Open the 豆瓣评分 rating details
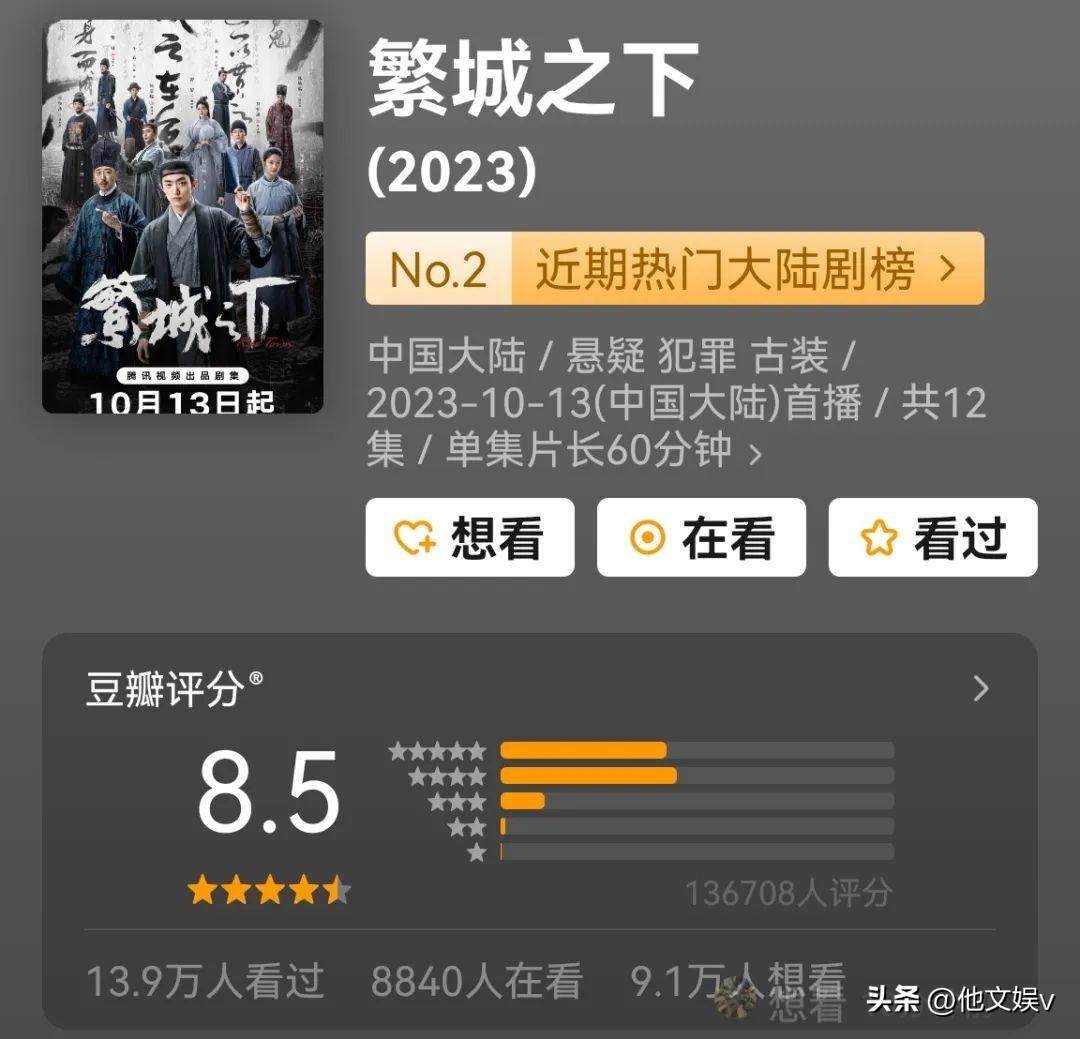The height and width of the screenshot is (1039, 1080). 980,688
